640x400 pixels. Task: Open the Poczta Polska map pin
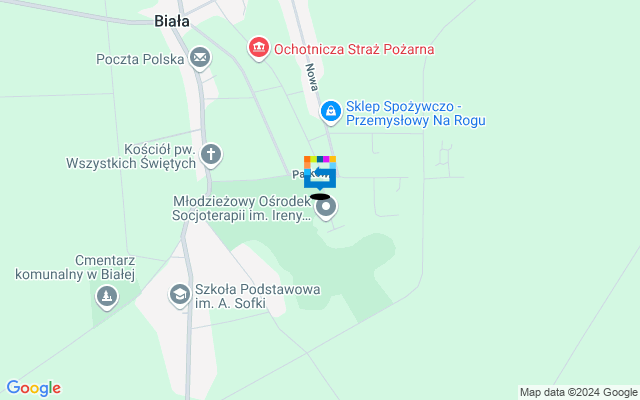201,59
